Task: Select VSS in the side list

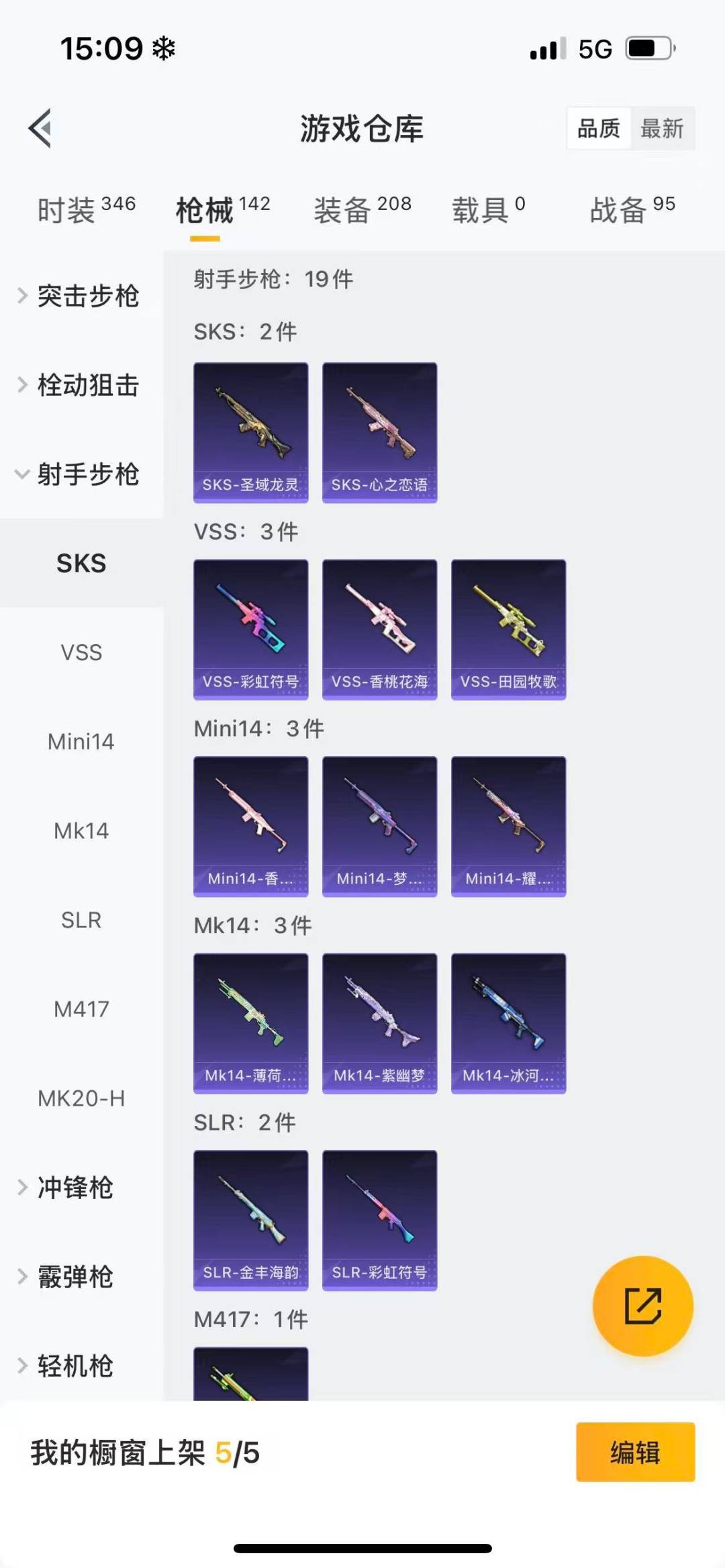Action: [x=81, y=652]
